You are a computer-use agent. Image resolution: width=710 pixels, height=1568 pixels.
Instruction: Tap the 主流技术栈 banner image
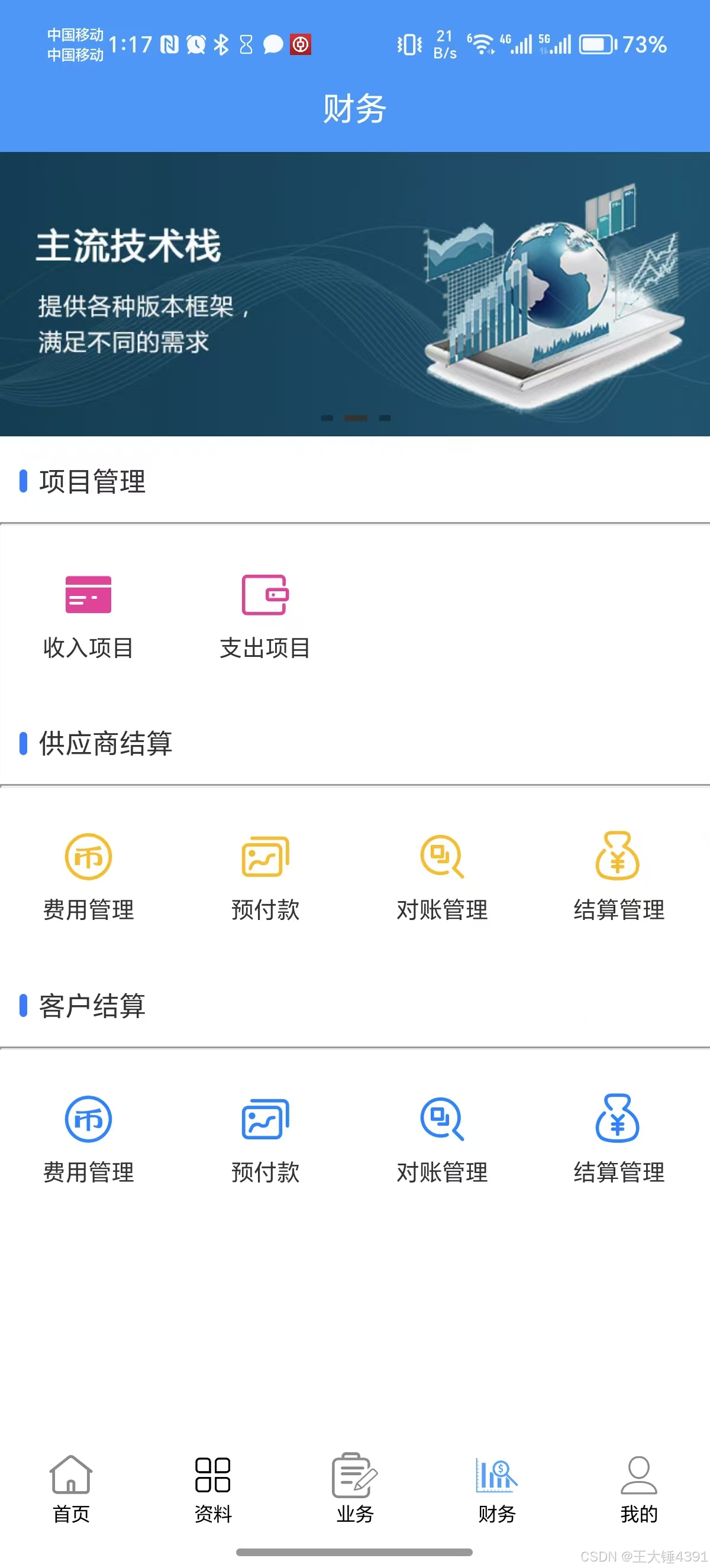click(355, 292)
